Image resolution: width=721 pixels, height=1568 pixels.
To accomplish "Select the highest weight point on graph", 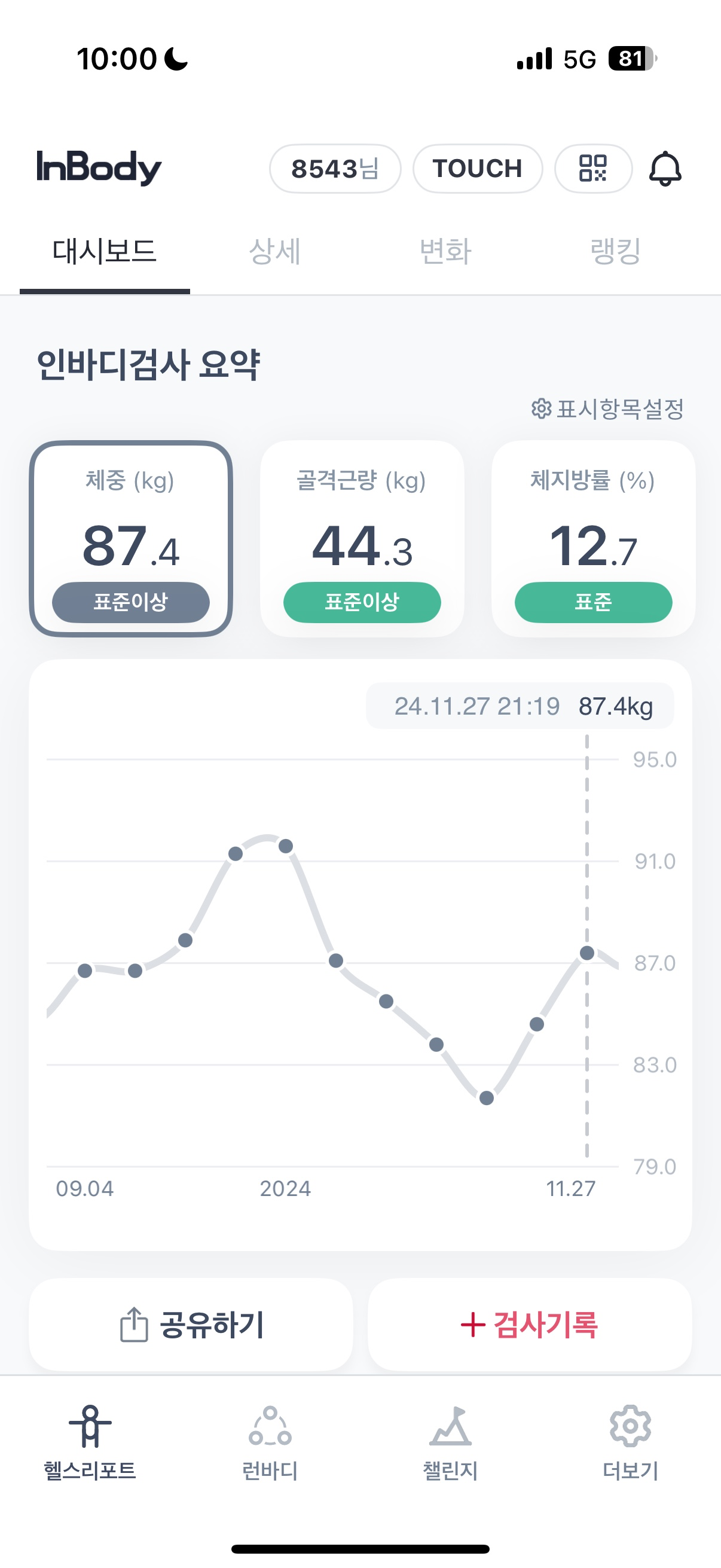I will (285, 846).
